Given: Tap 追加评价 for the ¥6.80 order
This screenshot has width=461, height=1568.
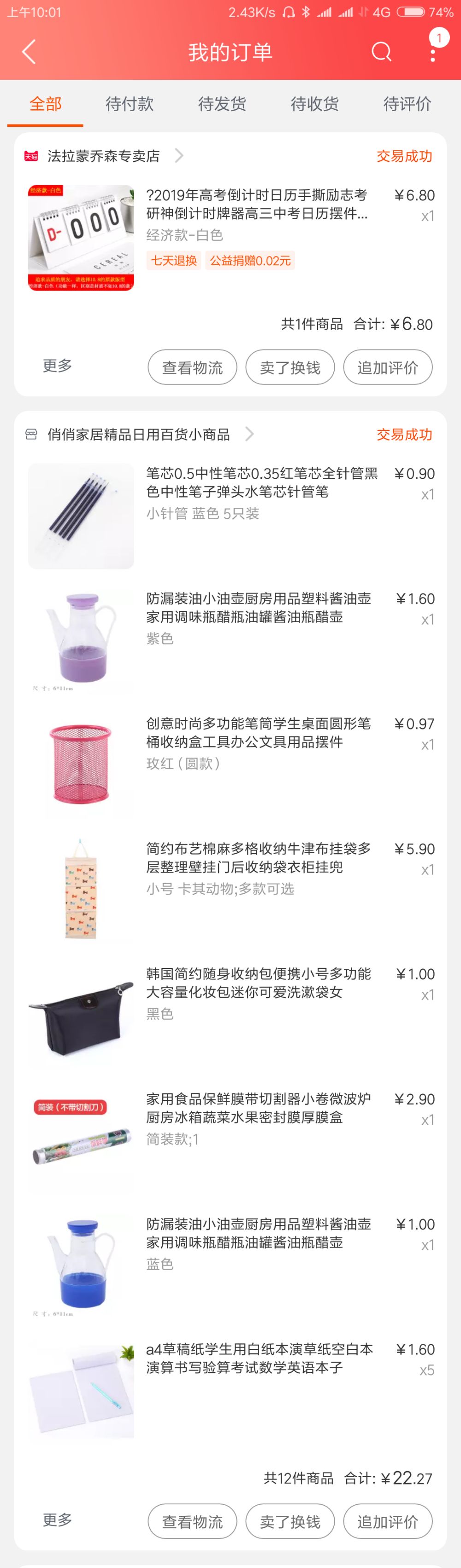Looking at the screenshot, I should coord(387,367).
